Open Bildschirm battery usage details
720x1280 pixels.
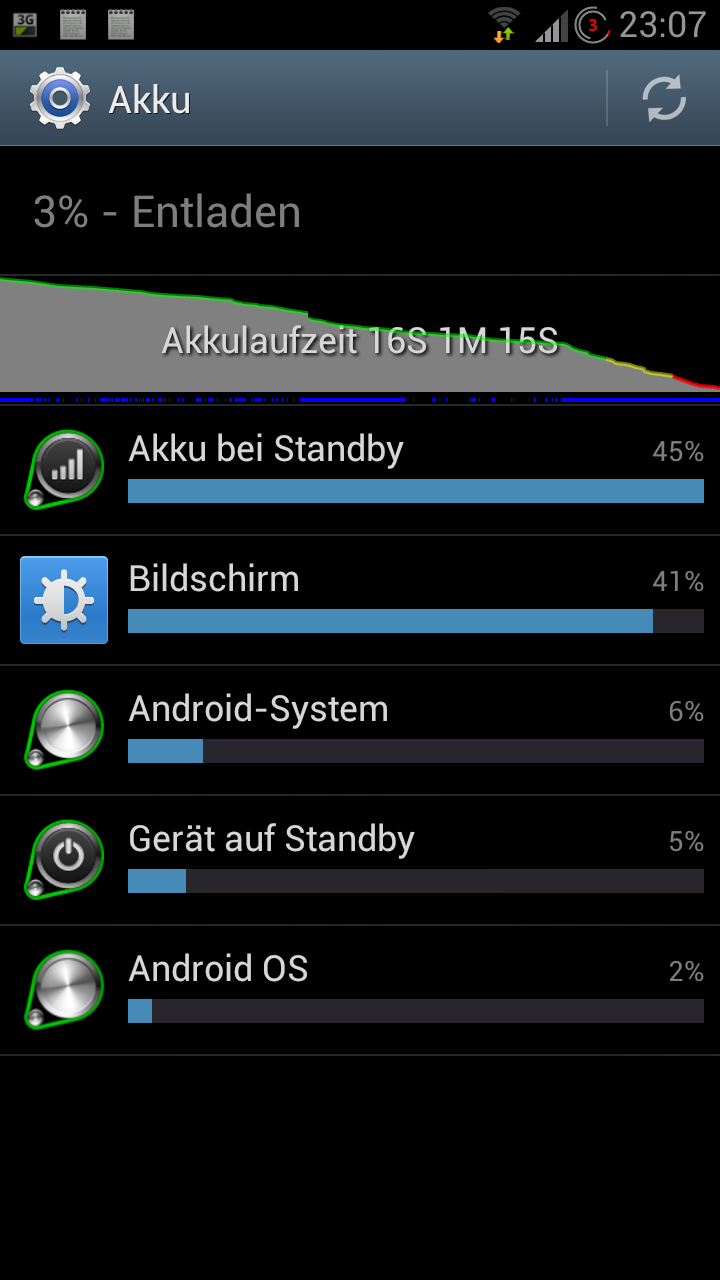click(x=360, y=600)
